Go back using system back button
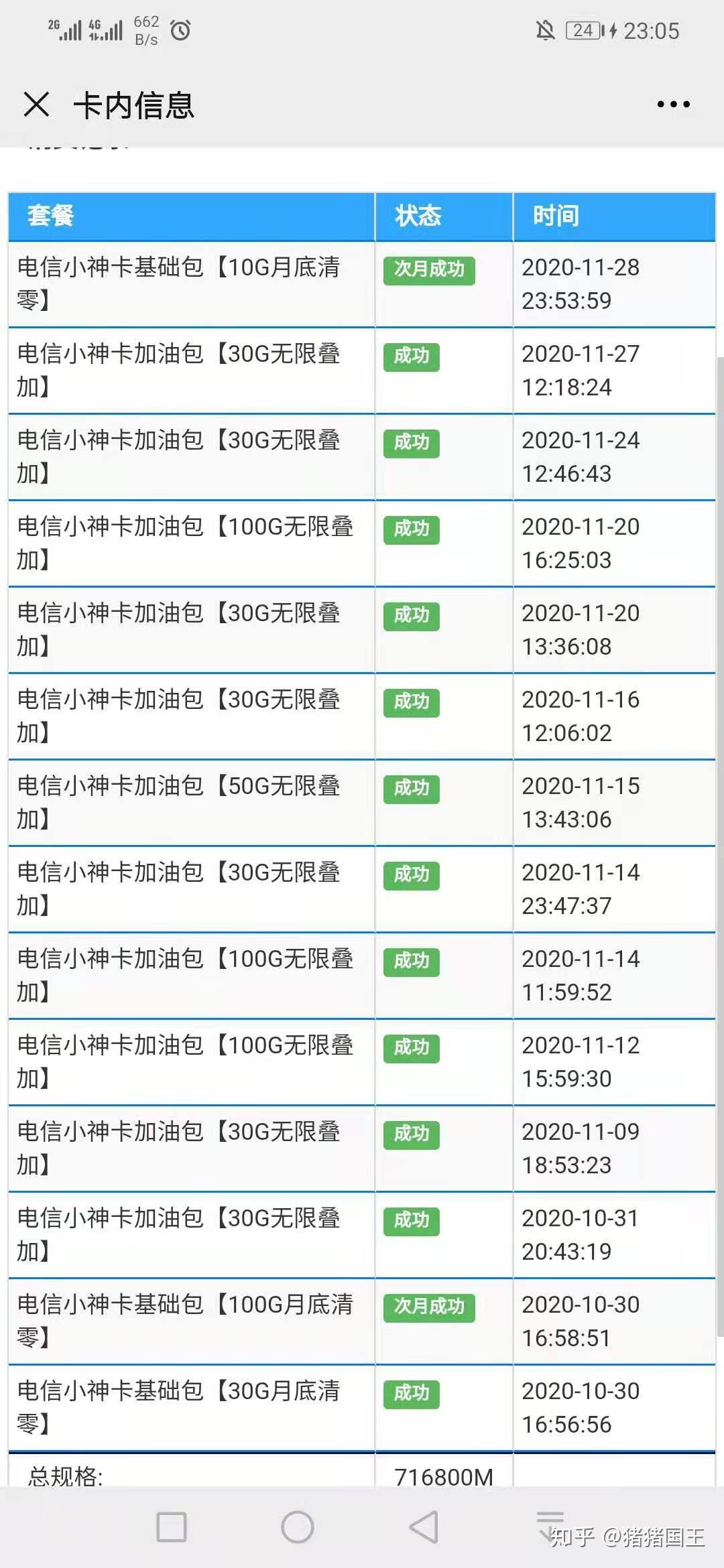This screenshot has width=724, height=1568. click(x=424, y=1527)
